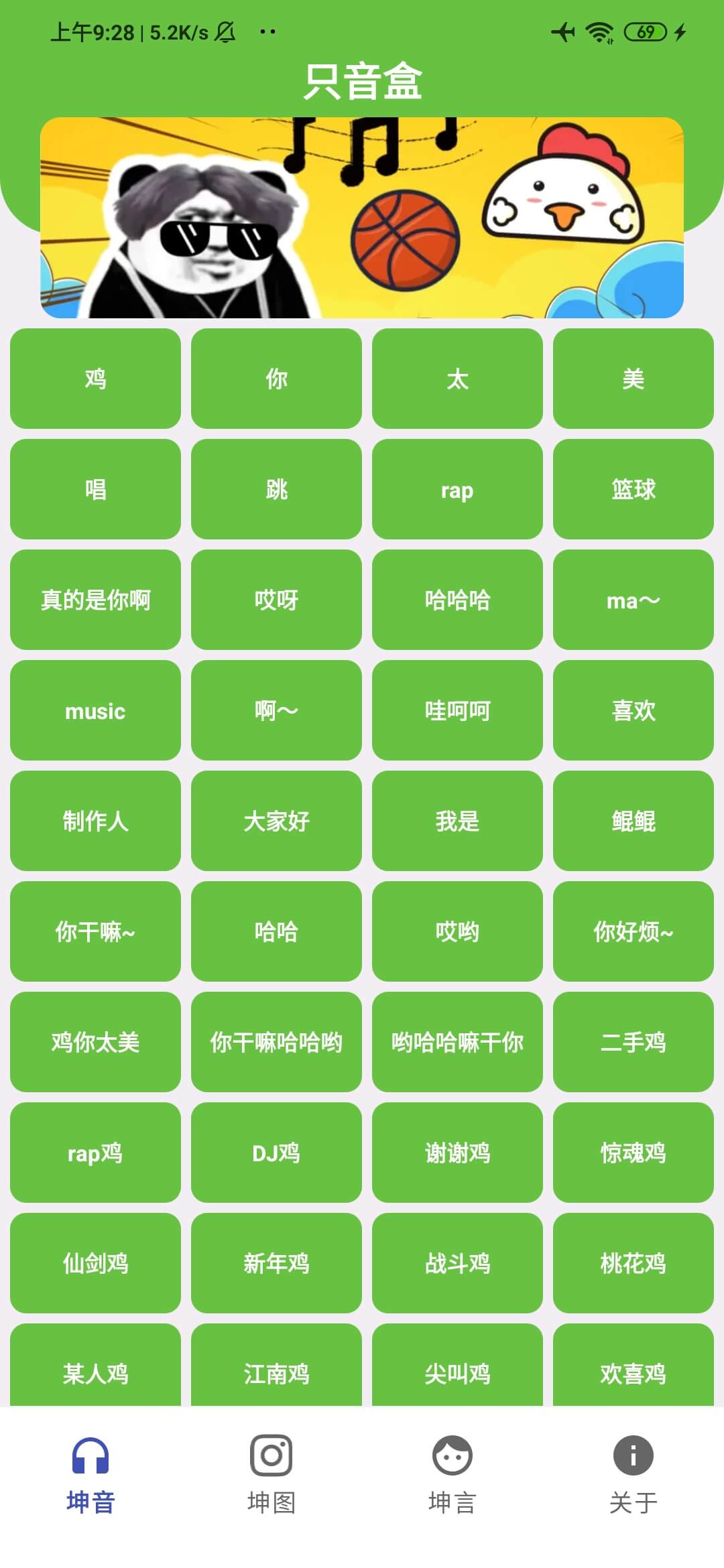Viewport: 724px width, 1568px height.
Task: Tap the 真的是你啊 button
Action: 95,600
